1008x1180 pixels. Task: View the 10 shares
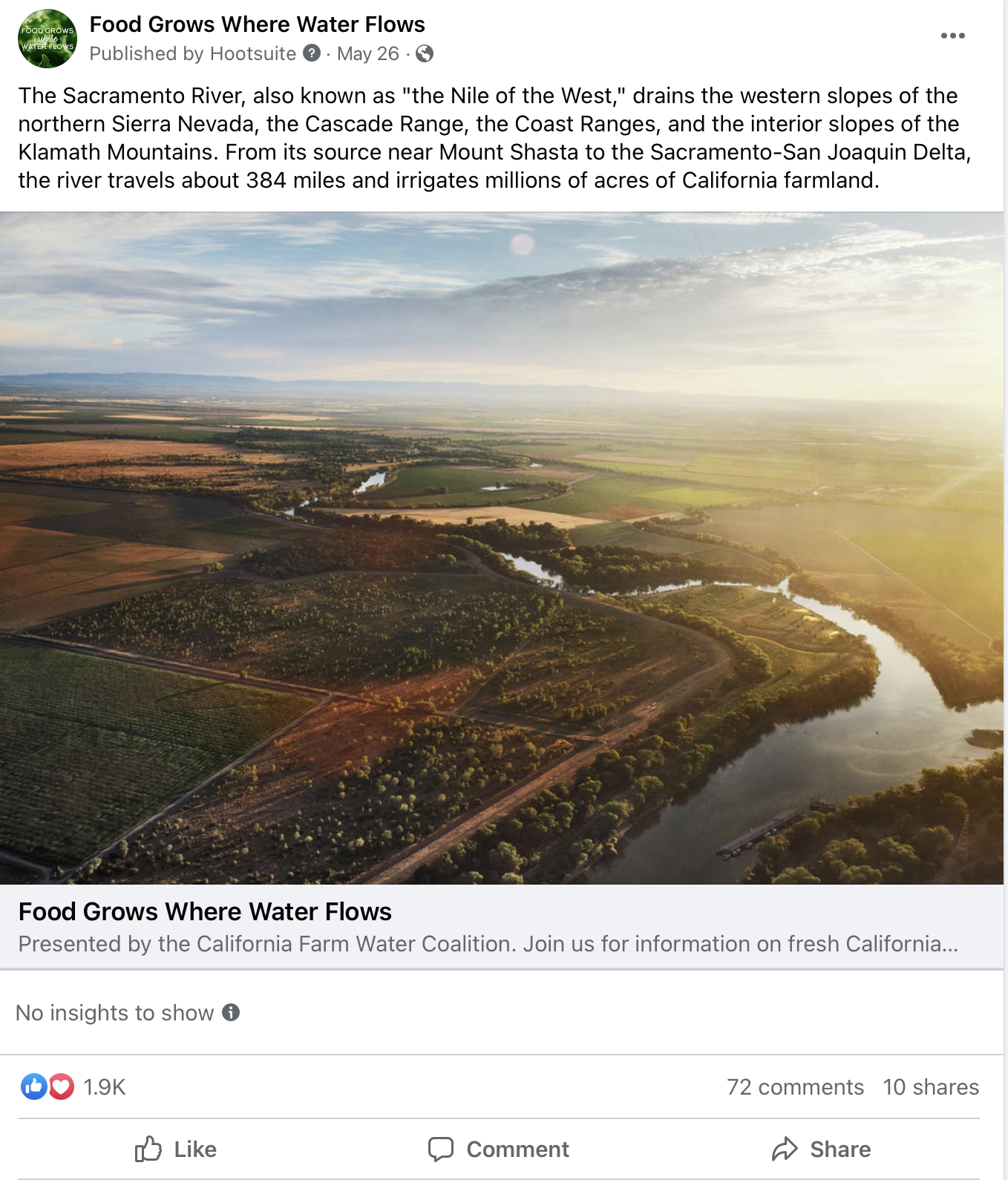coord(931,1087)
